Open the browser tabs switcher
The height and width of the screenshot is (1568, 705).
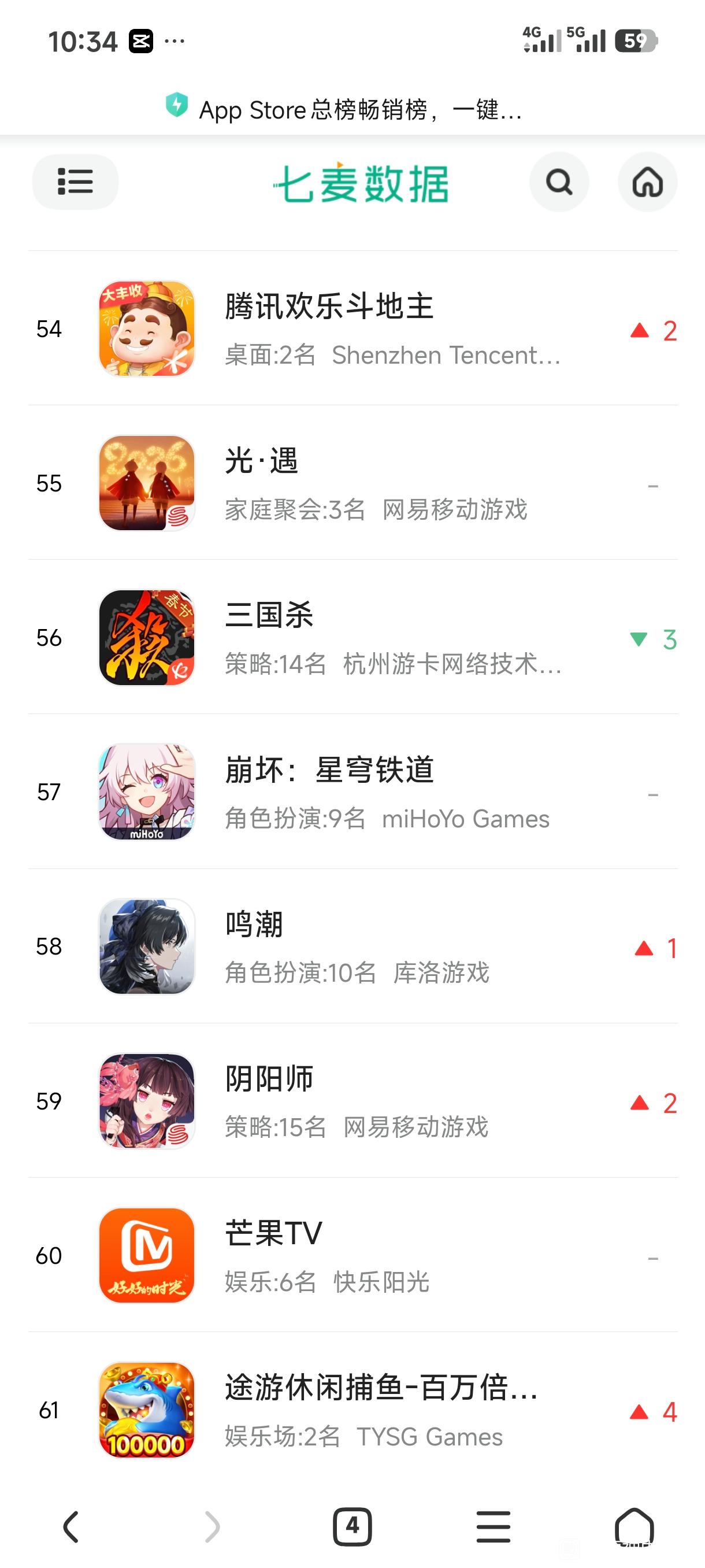(x=352, y=1526)
